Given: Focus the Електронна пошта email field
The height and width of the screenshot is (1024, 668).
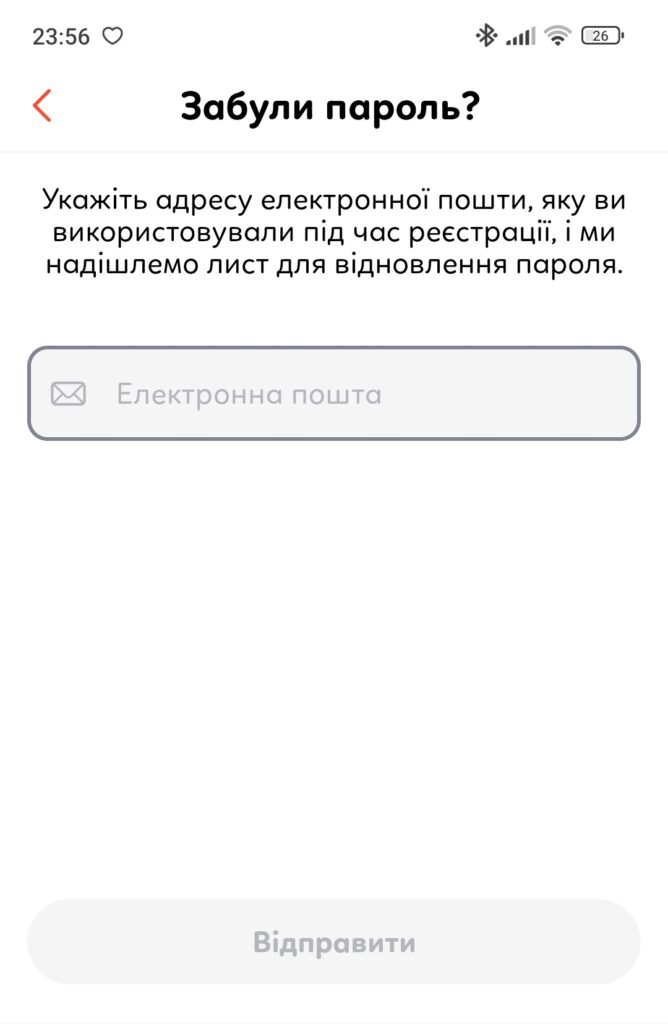Looking at the screenshot, I should [333, 393].
